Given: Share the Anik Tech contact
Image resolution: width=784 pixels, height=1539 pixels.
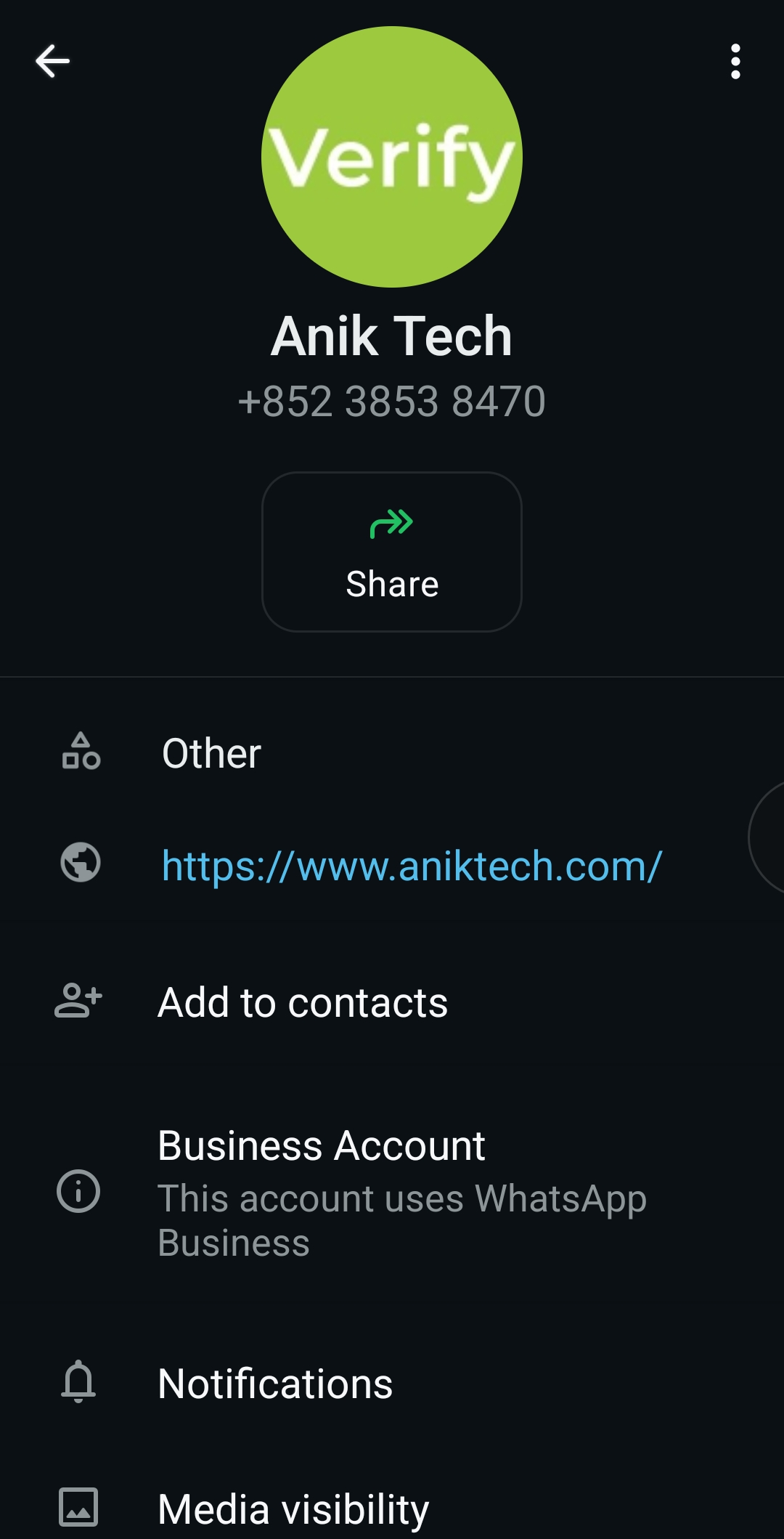Looking at the screenshot, I should (x=392, y=552).
